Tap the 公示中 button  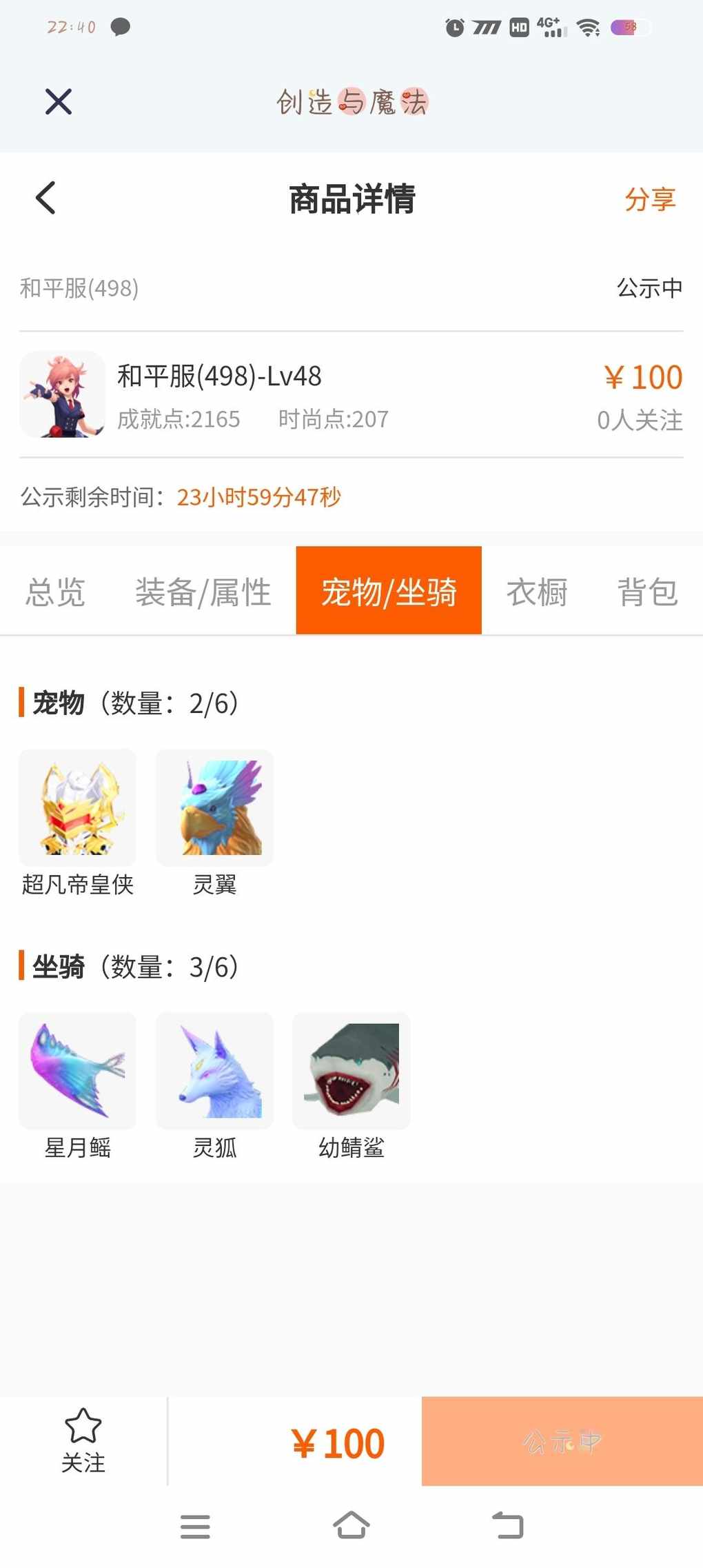[x=562, y=1441]
